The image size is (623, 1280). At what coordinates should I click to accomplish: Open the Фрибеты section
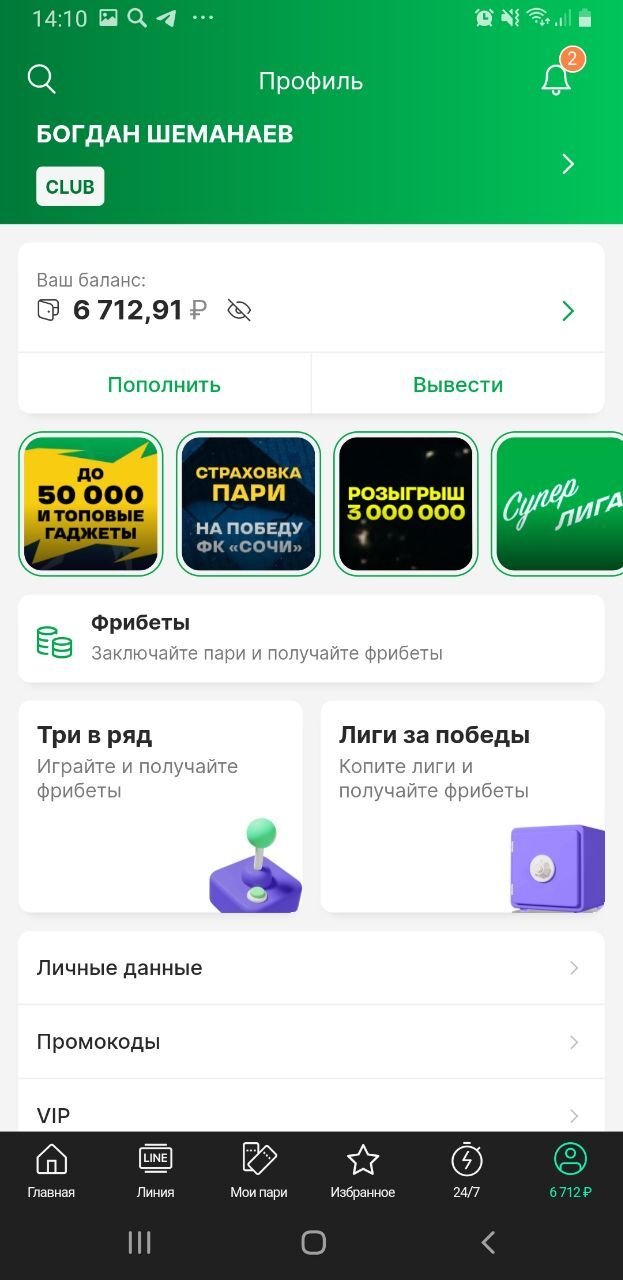[x=311, y=638]
